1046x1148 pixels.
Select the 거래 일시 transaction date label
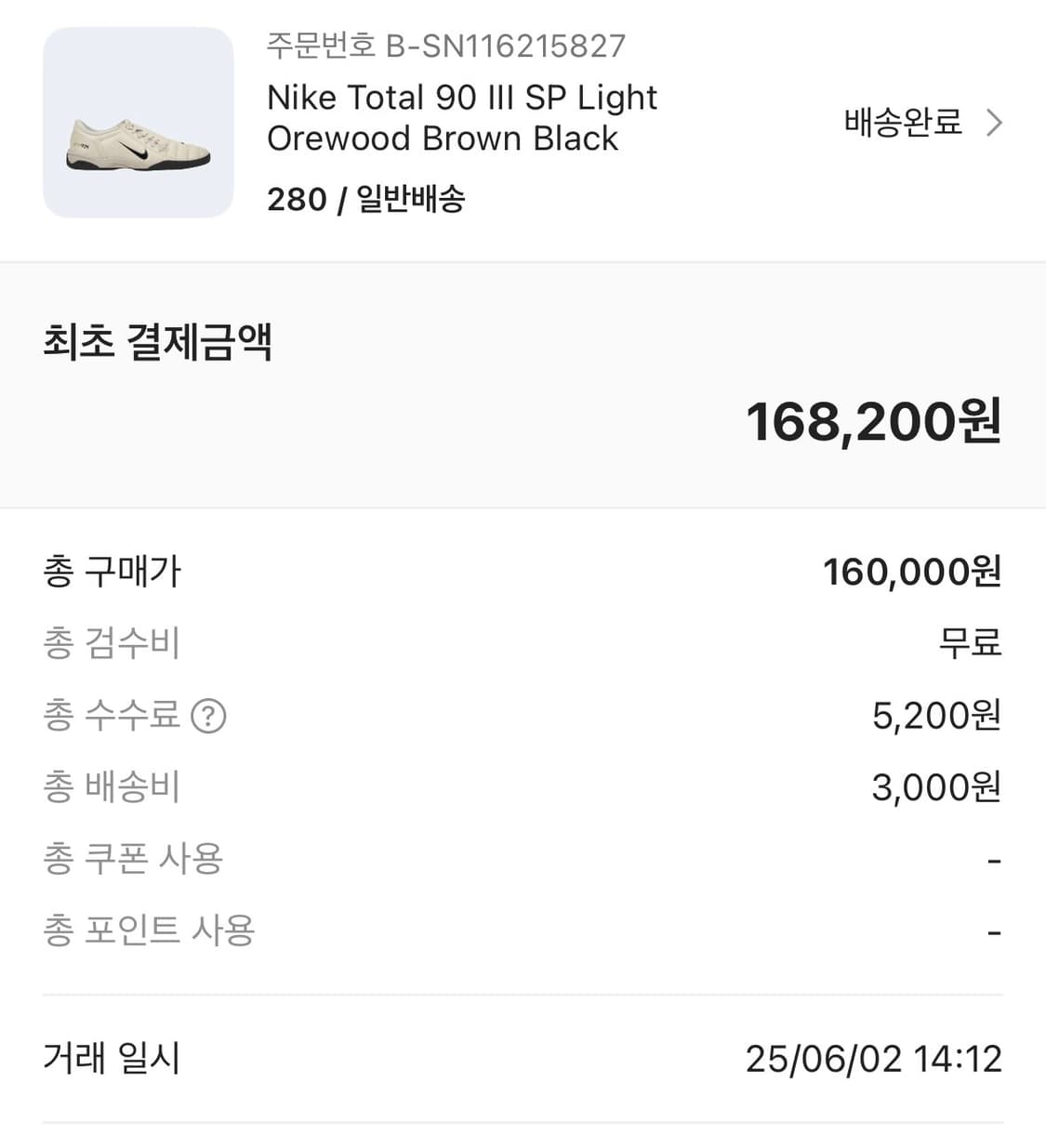pyautogui.click(x=113, y=1059)
